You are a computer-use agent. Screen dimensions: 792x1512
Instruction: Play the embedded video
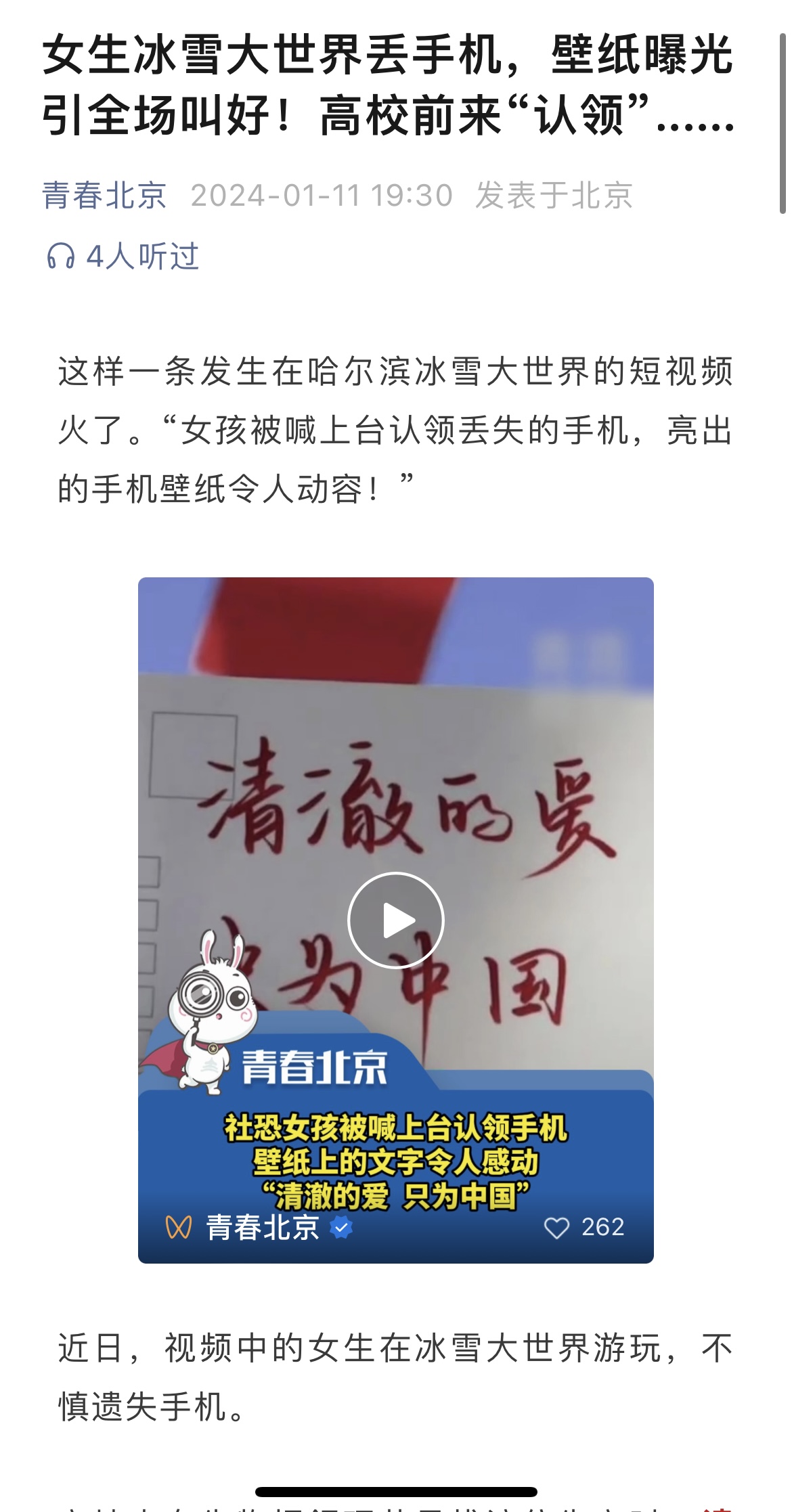[395, 920]
